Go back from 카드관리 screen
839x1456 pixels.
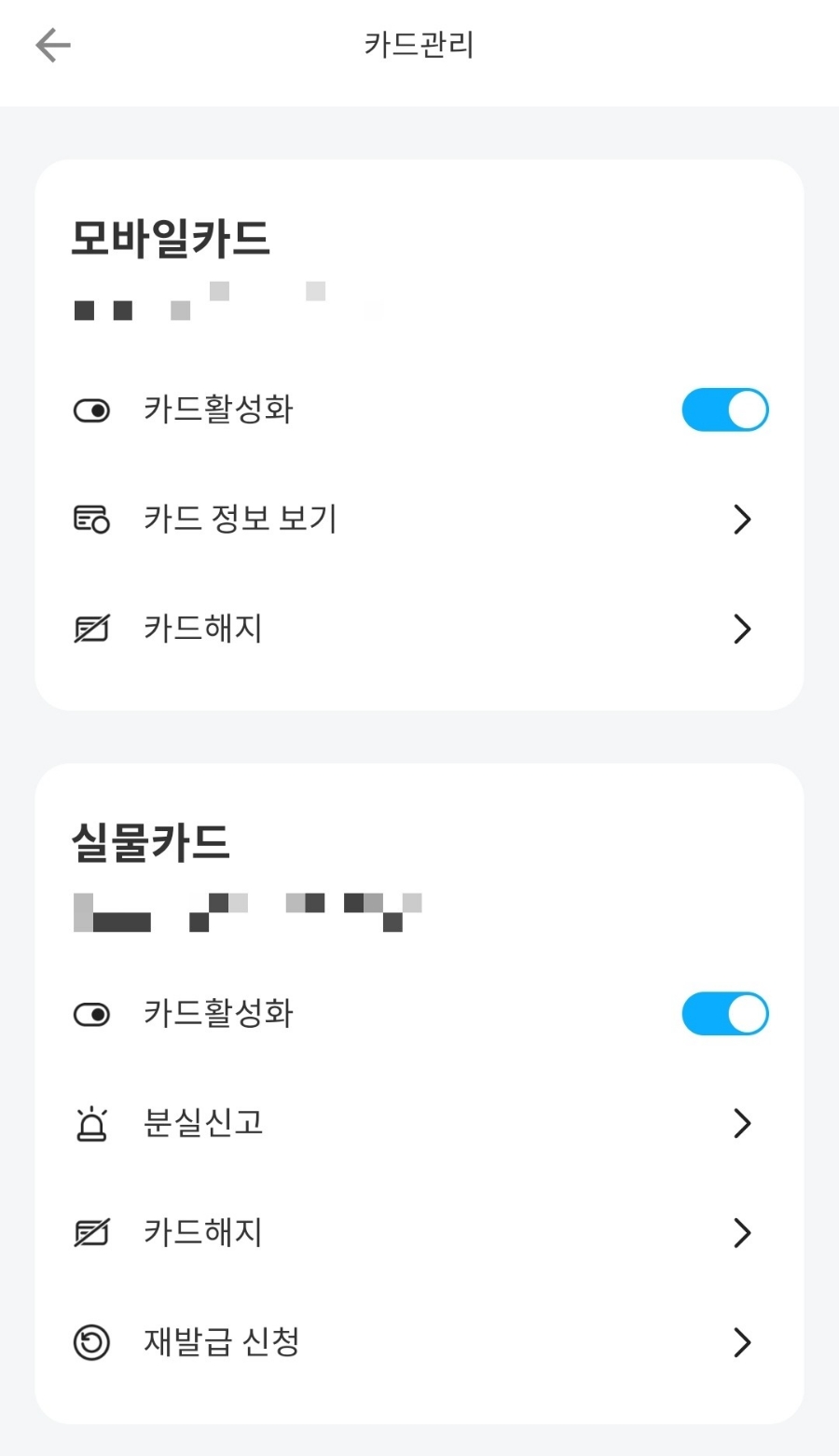click(53, 45)
